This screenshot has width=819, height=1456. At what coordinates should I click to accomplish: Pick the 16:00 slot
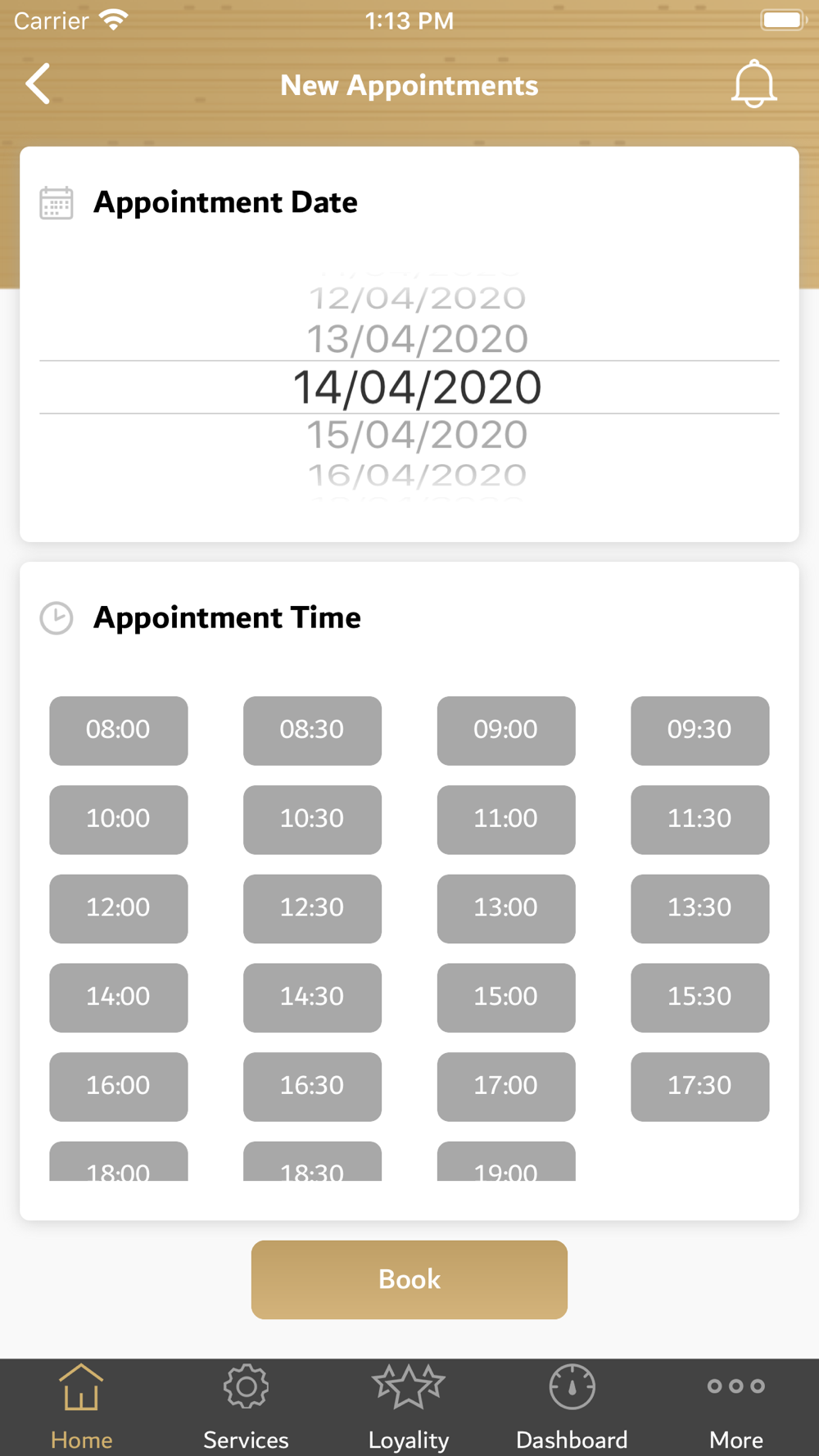119,1087
